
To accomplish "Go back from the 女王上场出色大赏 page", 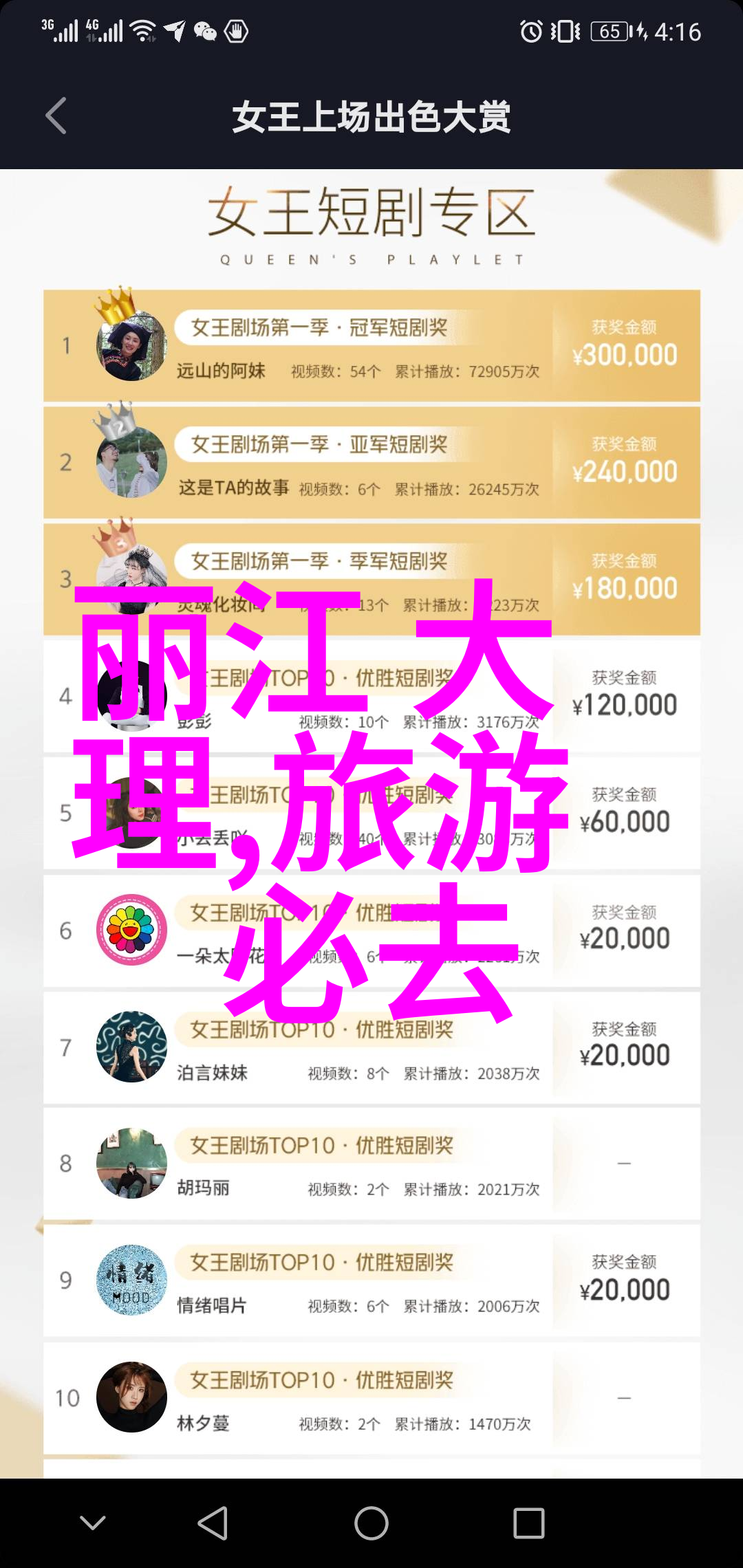I will pyautogui.click(x=56, y=116).
